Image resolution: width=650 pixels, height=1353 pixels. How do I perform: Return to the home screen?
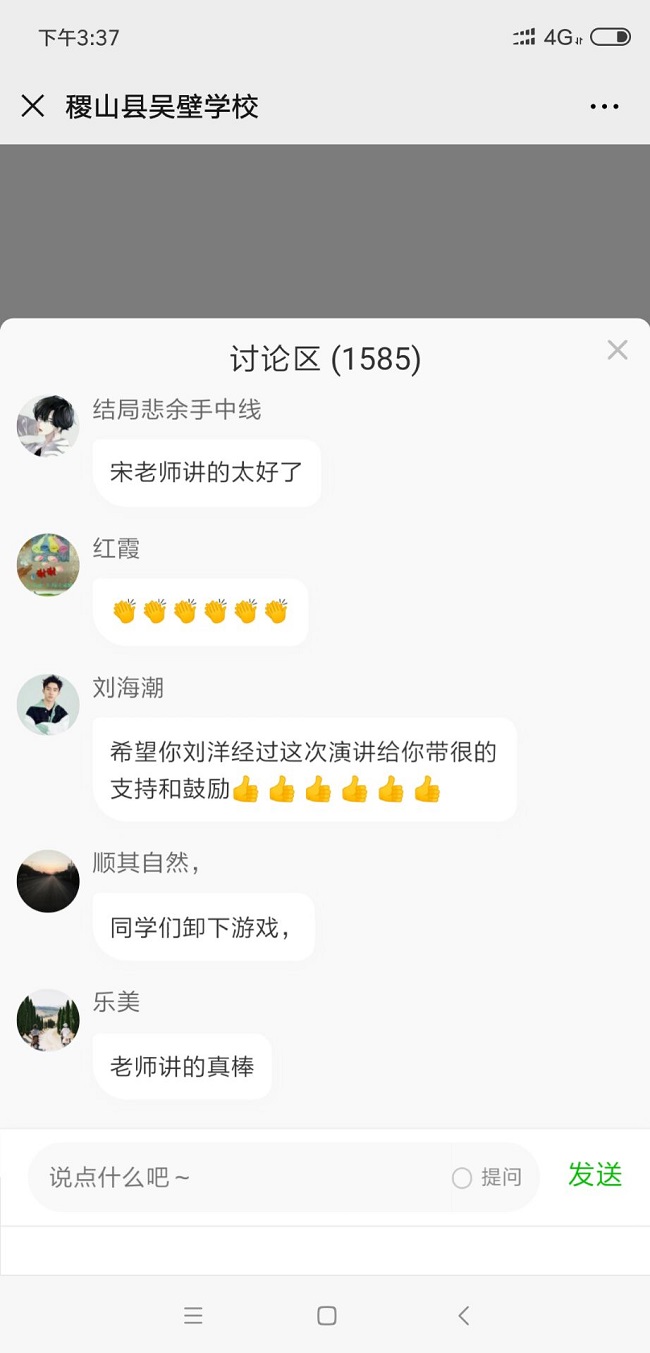[326, 1316]
